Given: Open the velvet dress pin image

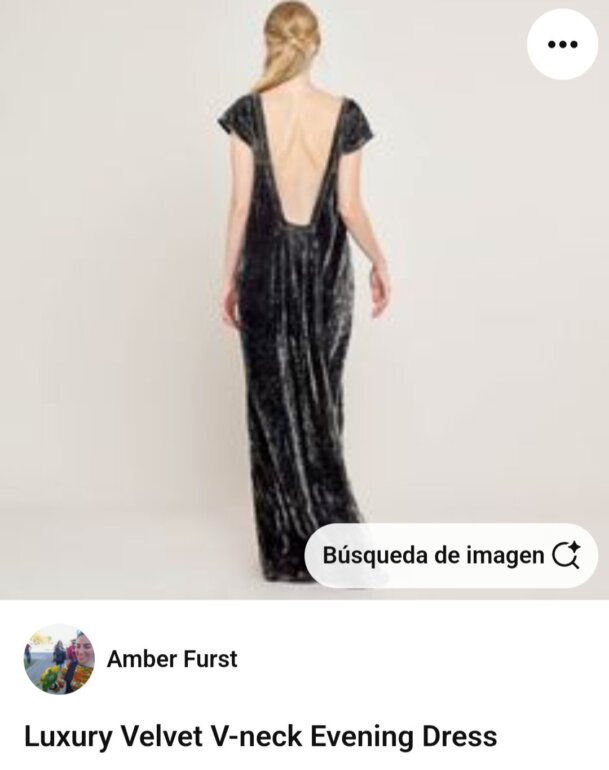Looking at the screenshot, I should [304, 300].
